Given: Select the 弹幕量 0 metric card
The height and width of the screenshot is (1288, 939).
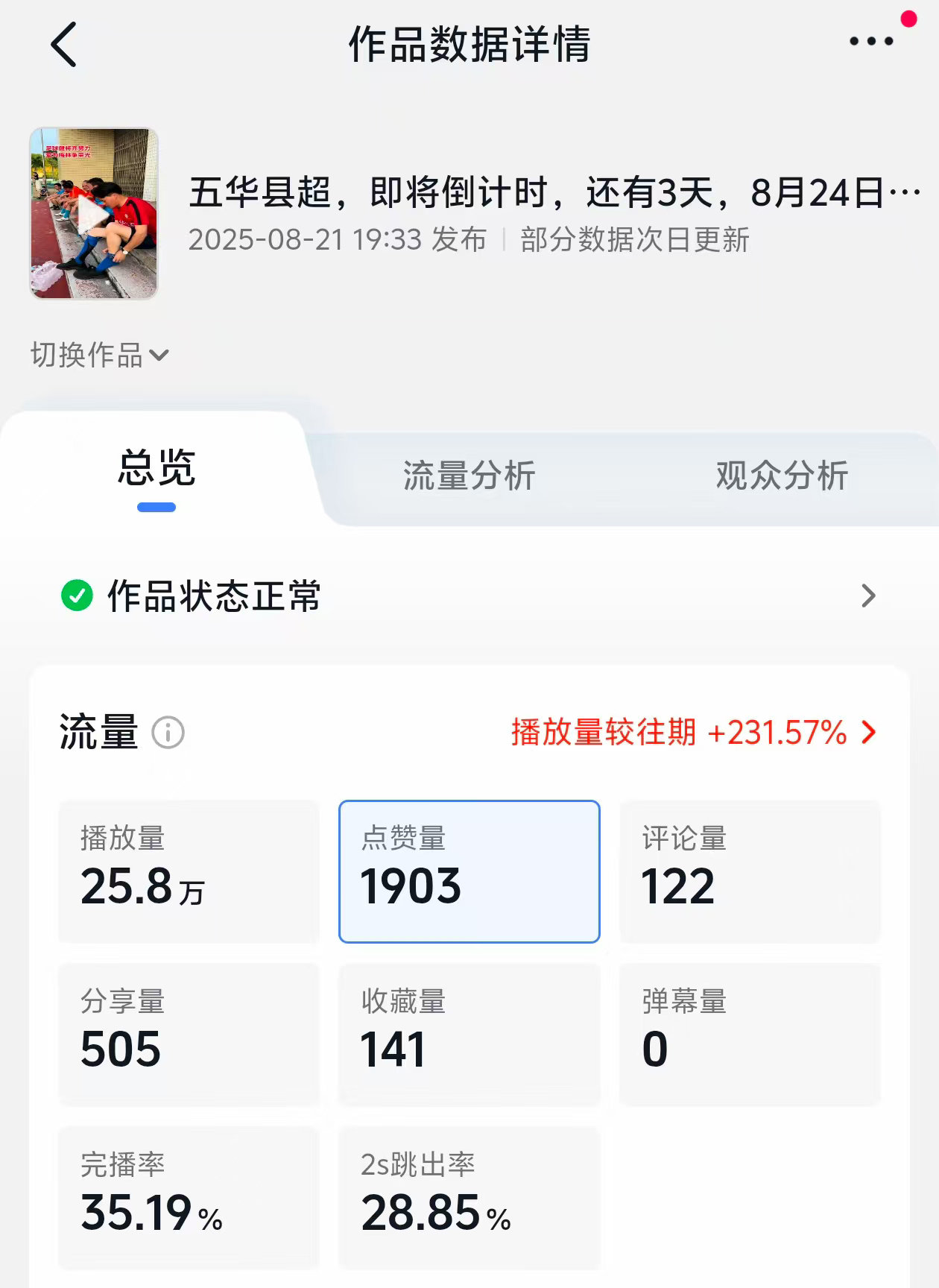Looking at the screenshot, I should point(750,1034).
